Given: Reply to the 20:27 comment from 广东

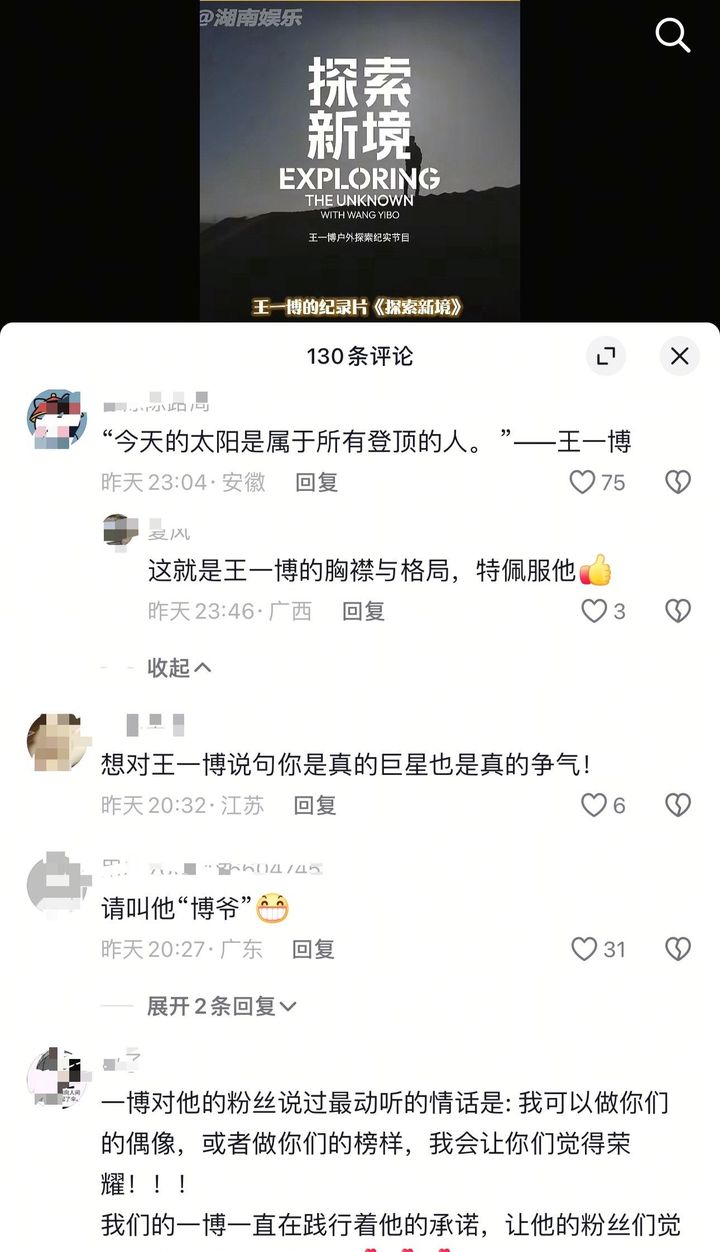Looking at the screenshot, I should 313,949.
